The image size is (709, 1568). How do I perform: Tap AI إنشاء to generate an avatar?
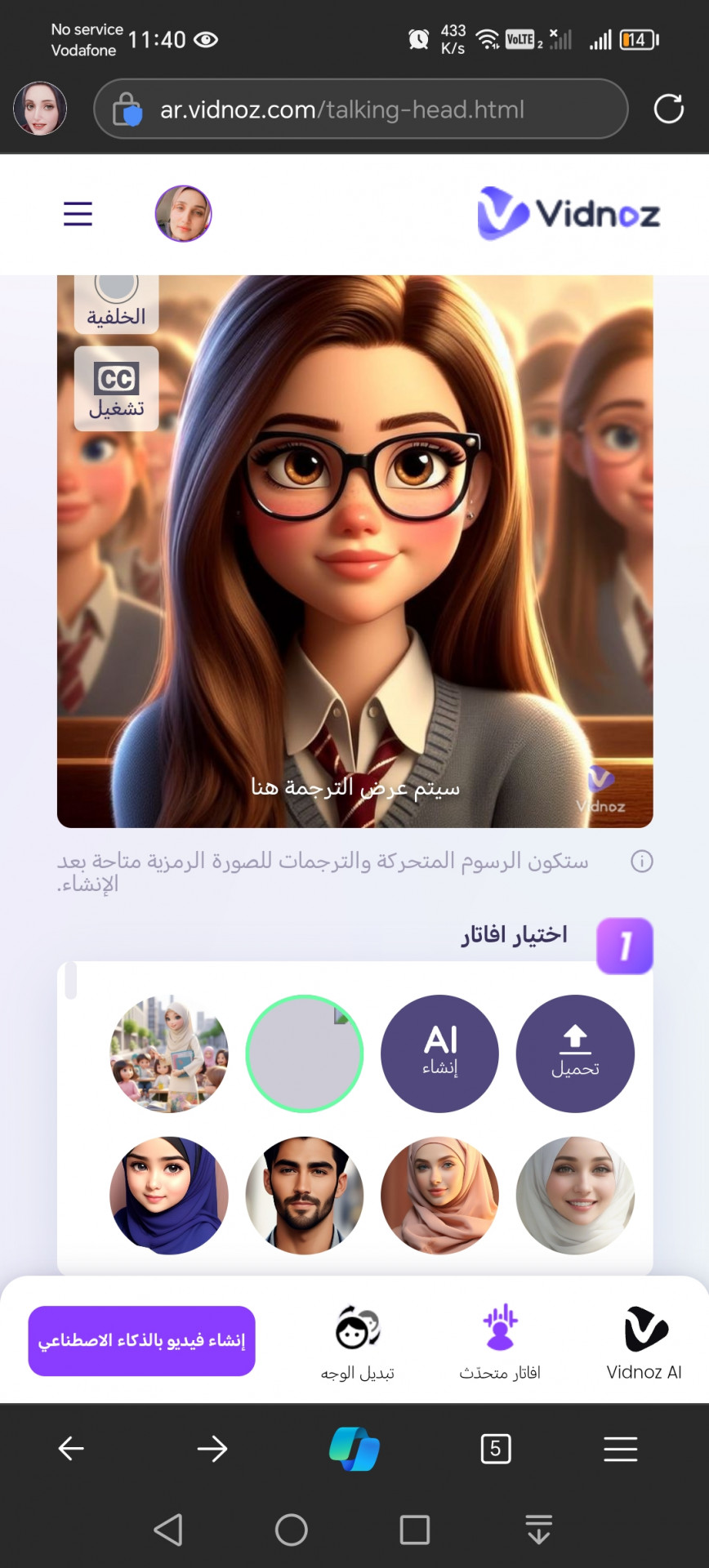(x=439, y=1053)
